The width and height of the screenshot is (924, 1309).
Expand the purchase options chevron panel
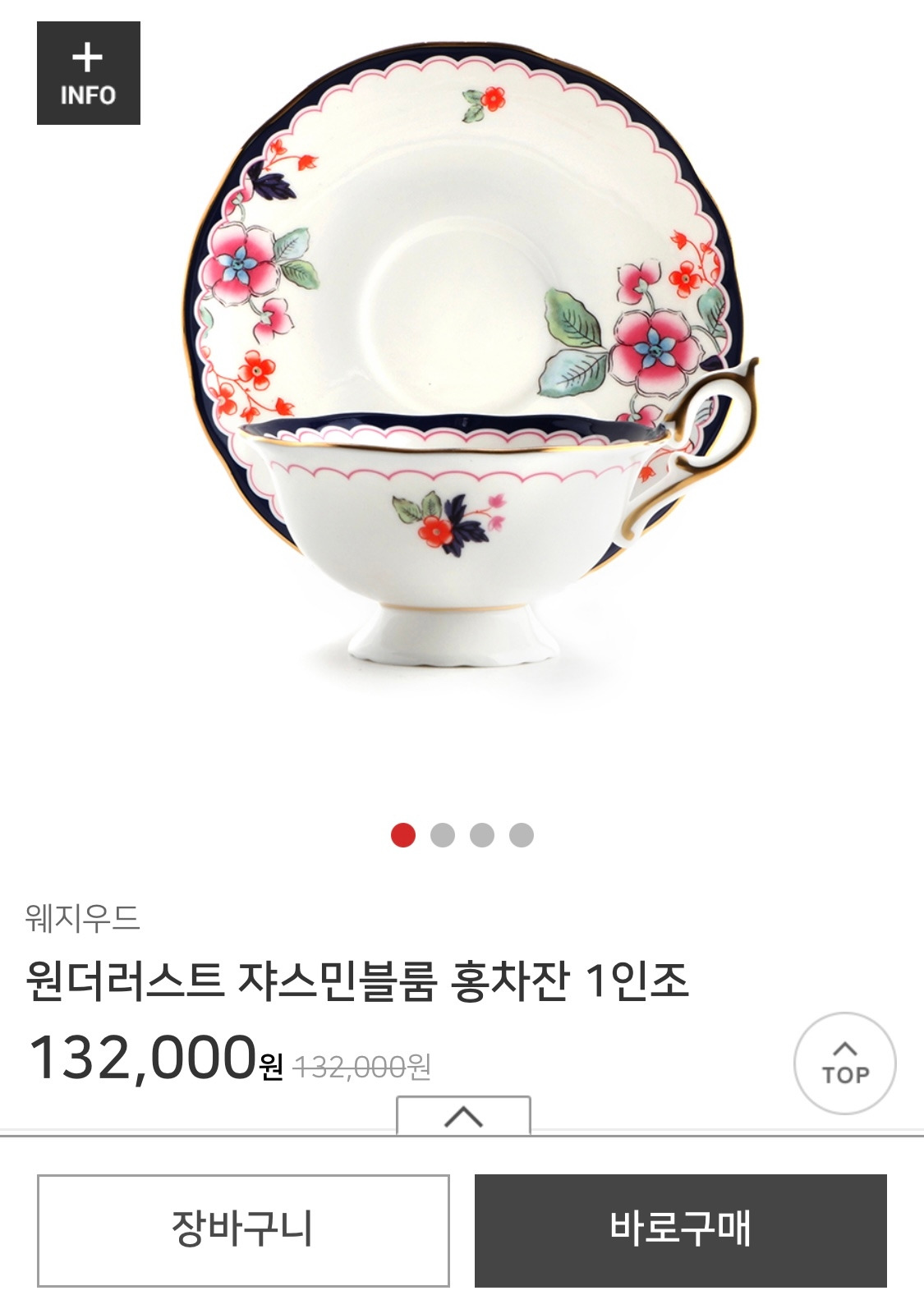[x=463, y=1116]
